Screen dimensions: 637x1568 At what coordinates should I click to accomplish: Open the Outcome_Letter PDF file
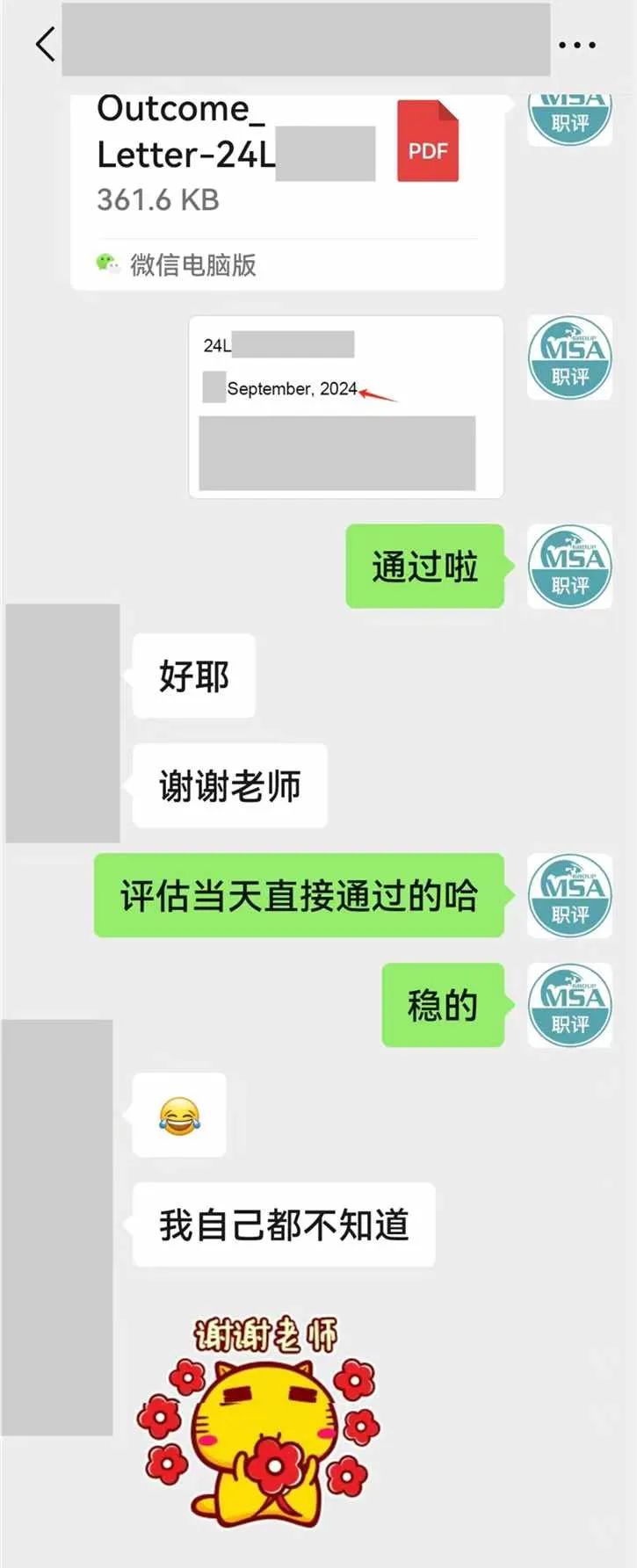coord(287,176)
